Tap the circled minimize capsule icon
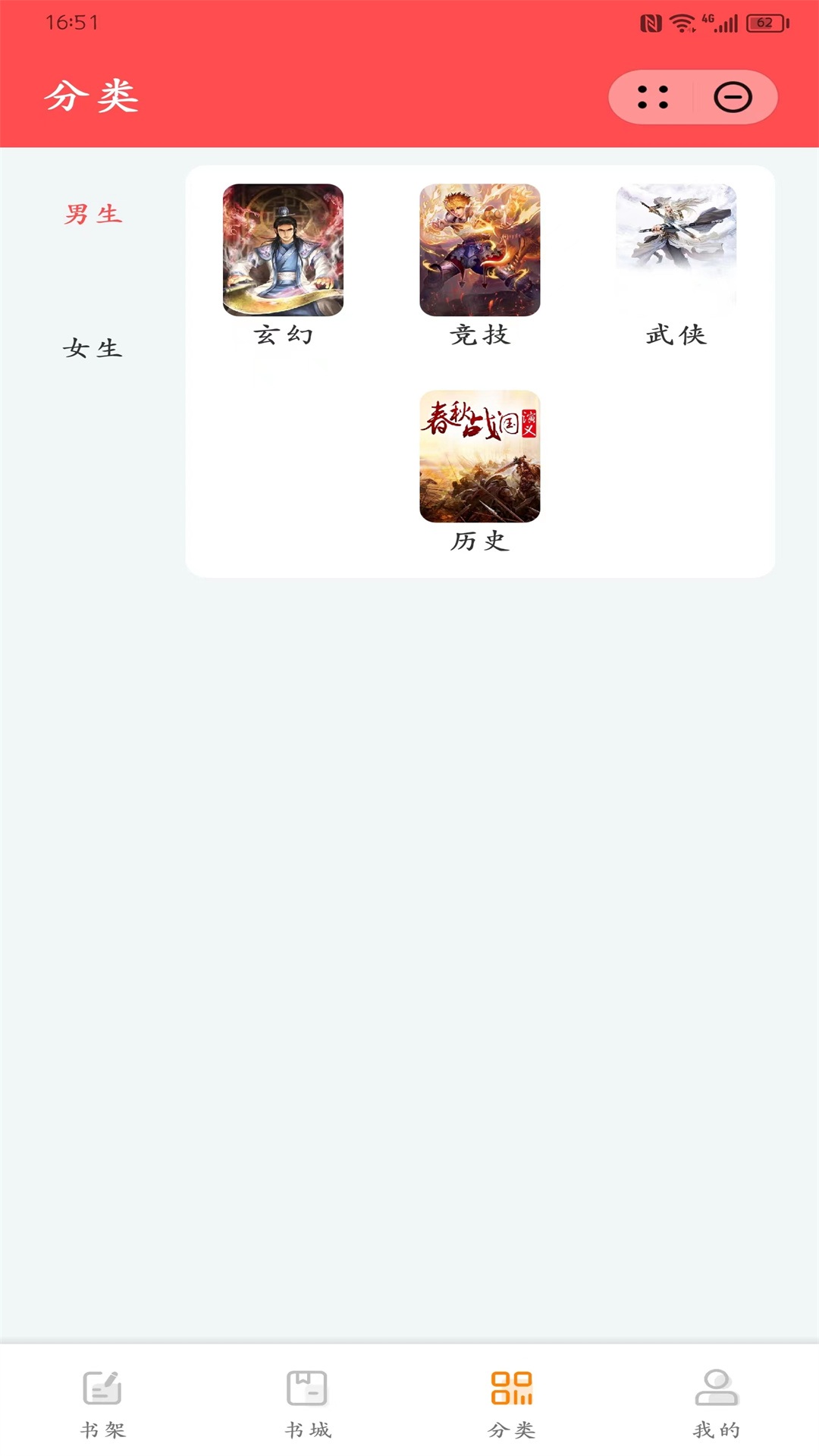 pos(731,97)
